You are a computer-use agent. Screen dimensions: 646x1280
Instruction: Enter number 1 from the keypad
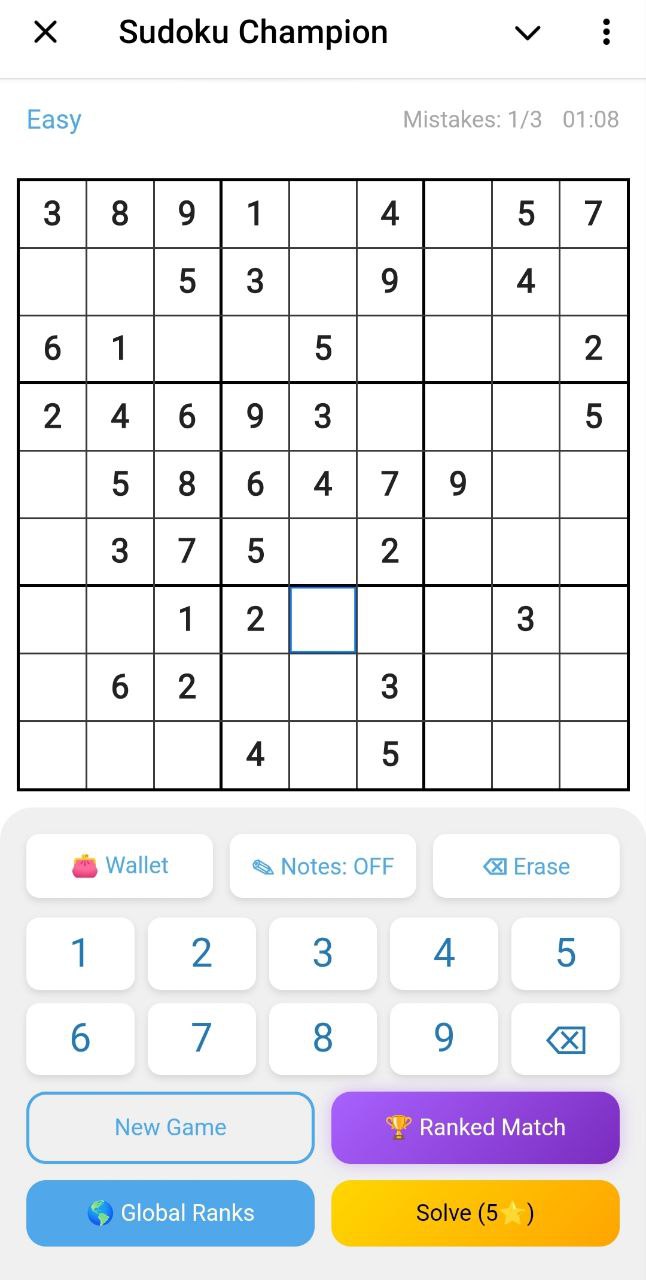pos(80,954)
